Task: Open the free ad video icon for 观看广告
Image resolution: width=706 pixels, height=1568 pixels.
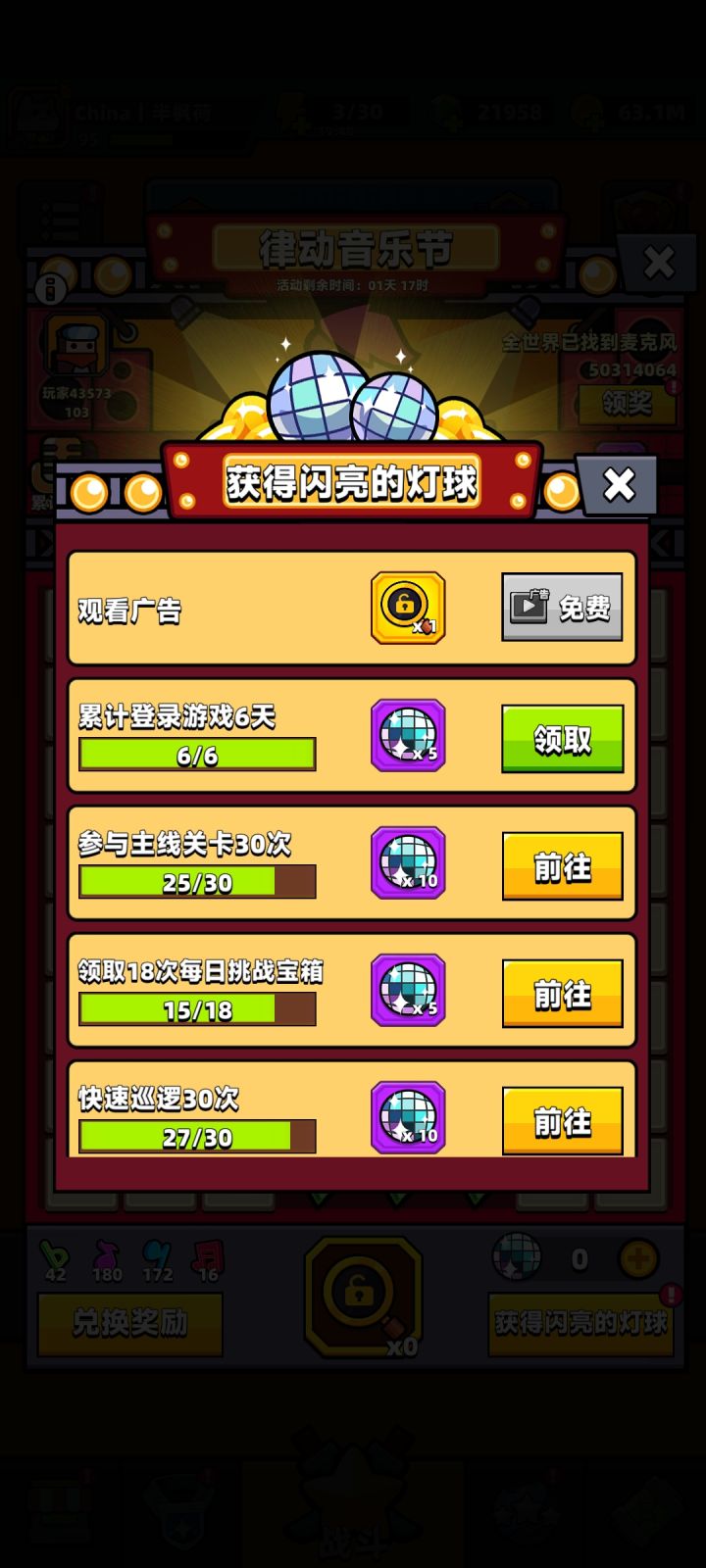Action: pyautogui.click(x=528, y=607)
